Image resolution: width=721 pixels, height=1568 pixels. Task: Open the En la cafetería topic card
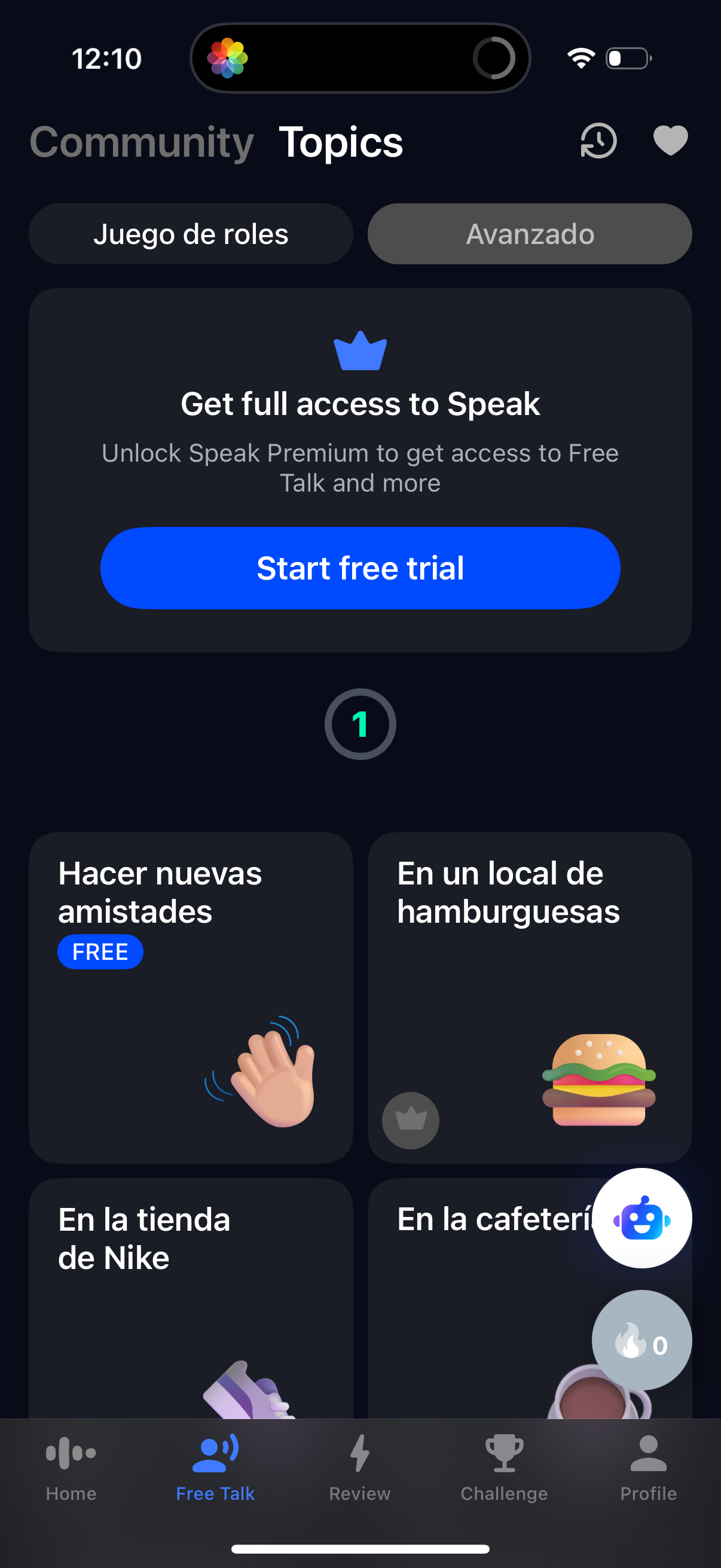point(487,1308)
